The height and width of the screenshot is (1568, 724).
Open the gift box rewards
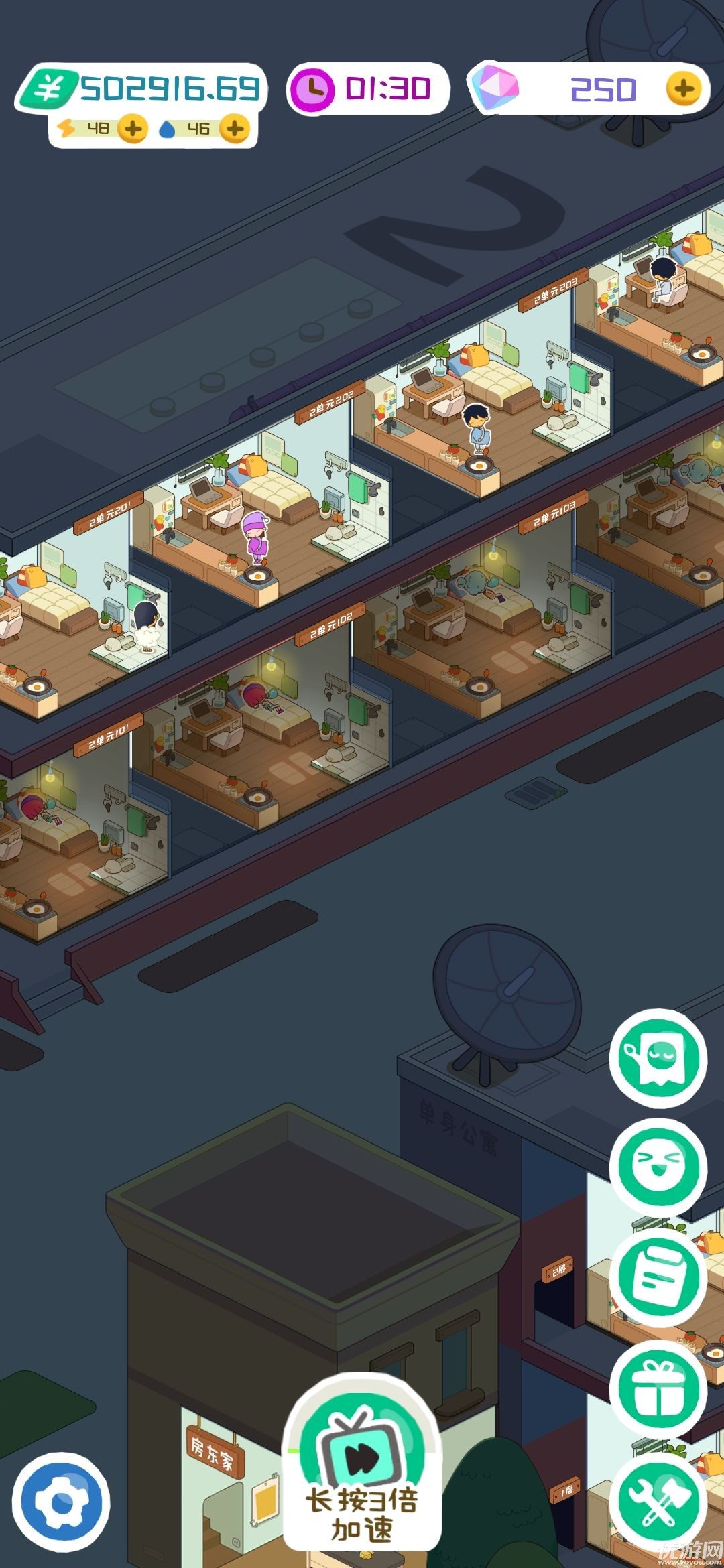coord(658,1389)
